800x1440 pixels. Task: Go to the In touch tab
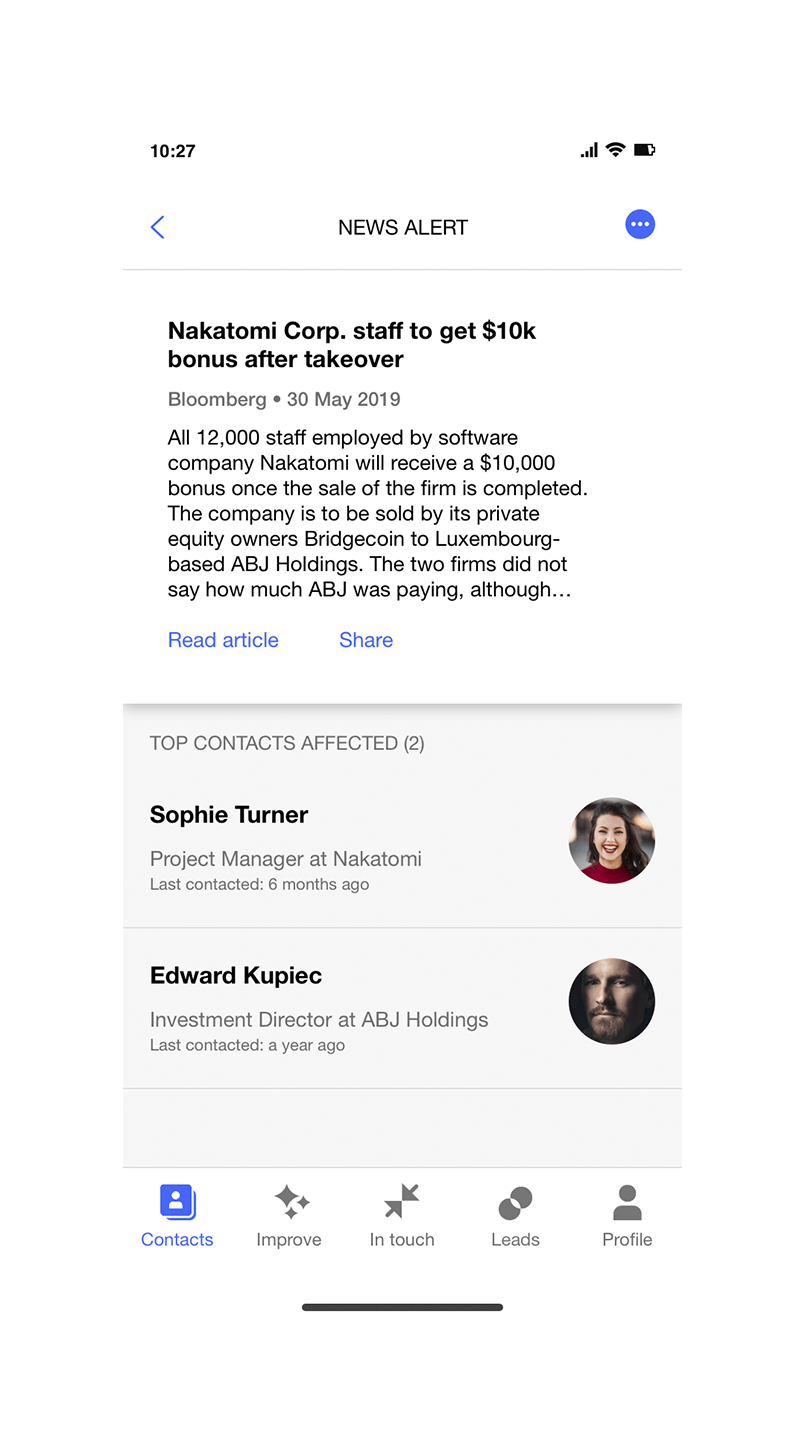point(402,1216)
